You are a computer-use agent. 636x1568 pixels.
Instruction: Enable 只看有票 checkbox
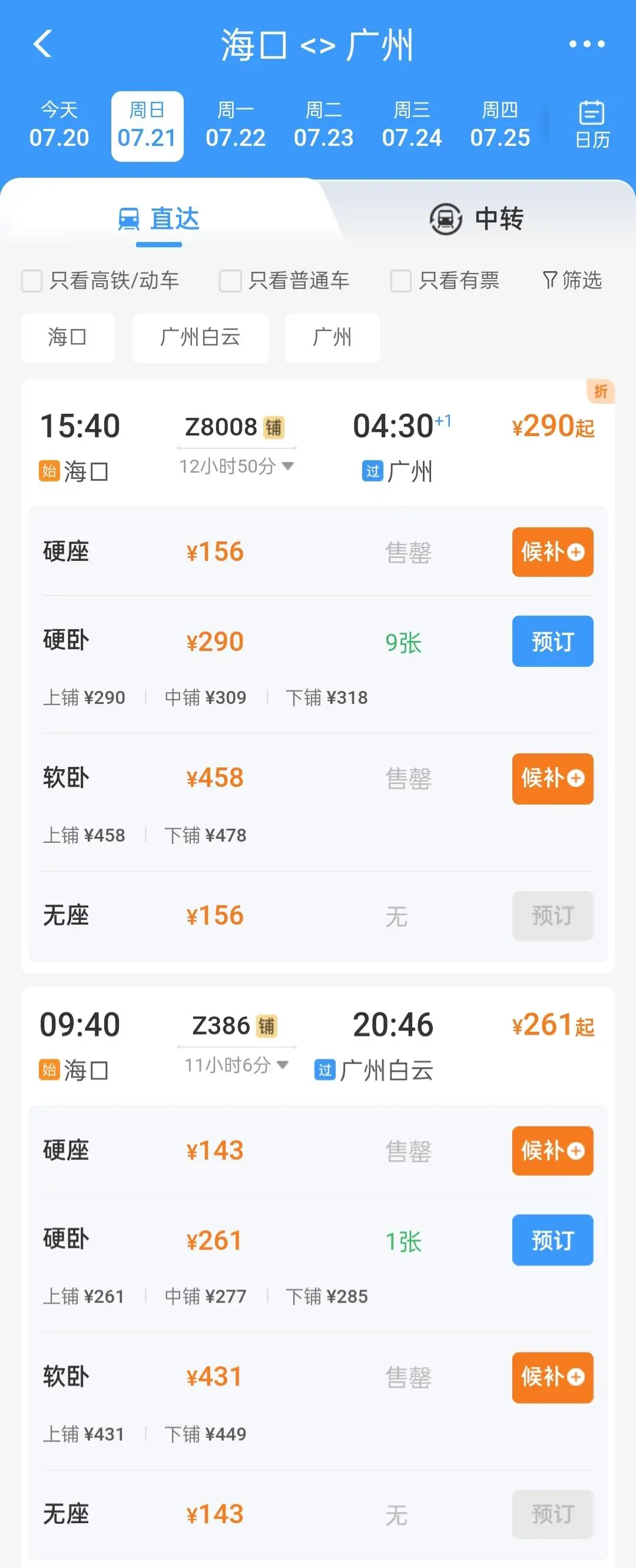401,281
